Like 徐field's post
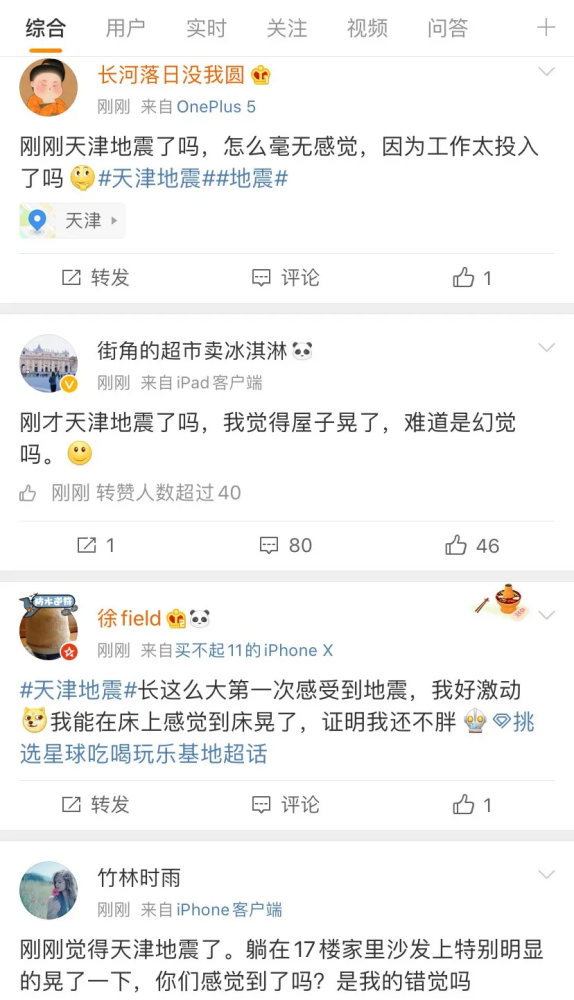This screenshot has width=574, height=1000. 472,805
